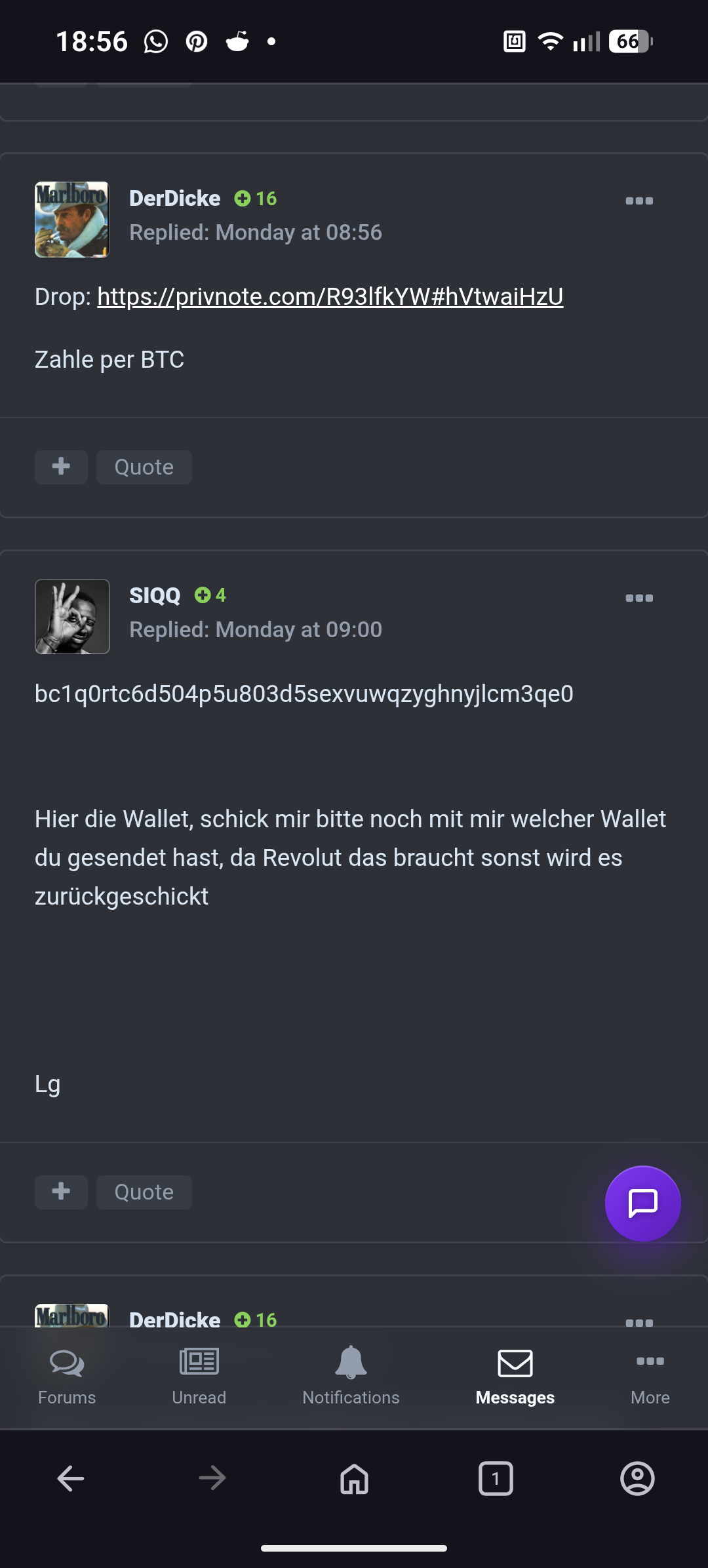Open the browser tab switcher
Image resolution: width=708 pixels, height=1568 pixels.
[496, 1479]
